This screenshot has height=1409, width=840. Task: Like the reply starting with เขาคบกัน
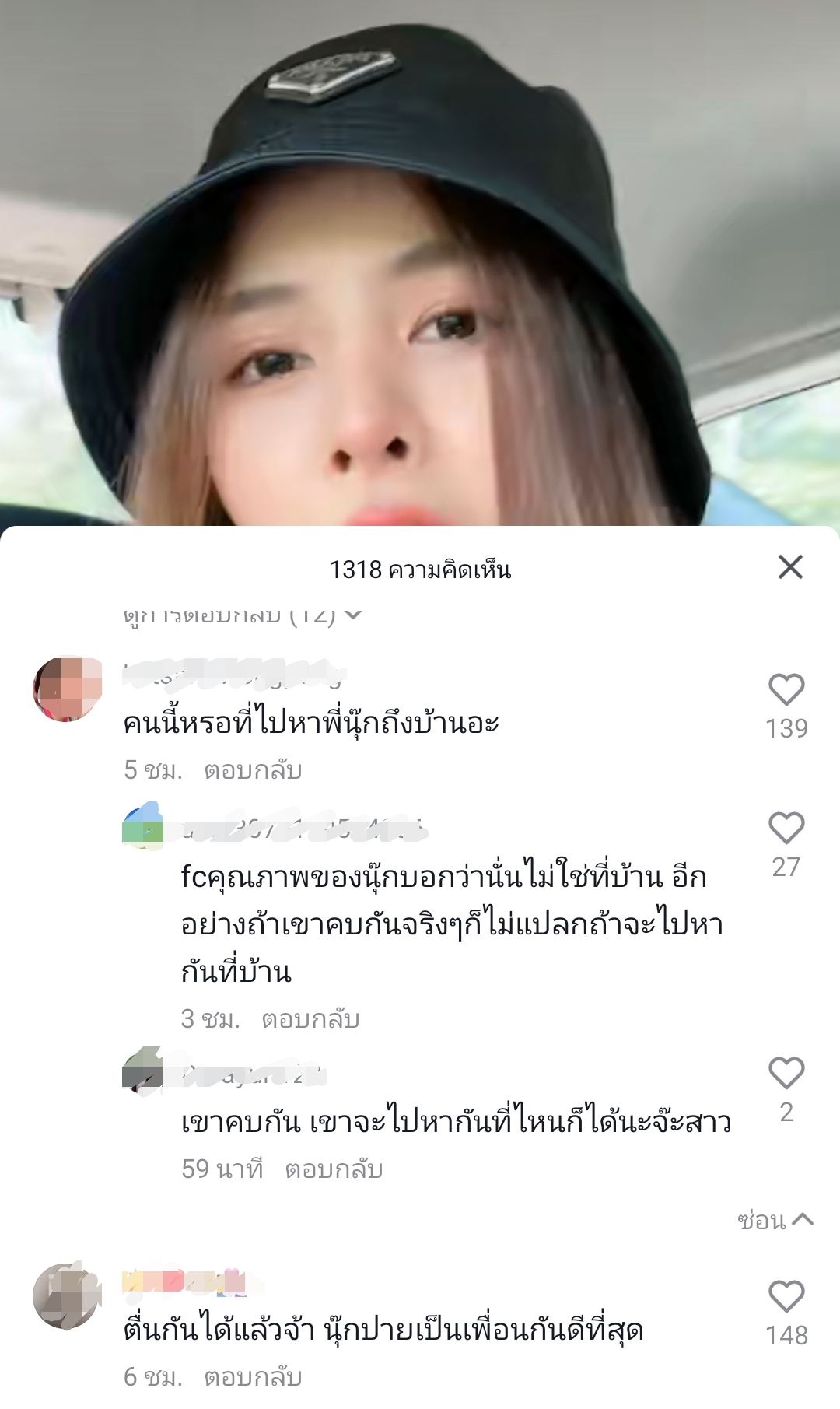(x=786, y=1074)
